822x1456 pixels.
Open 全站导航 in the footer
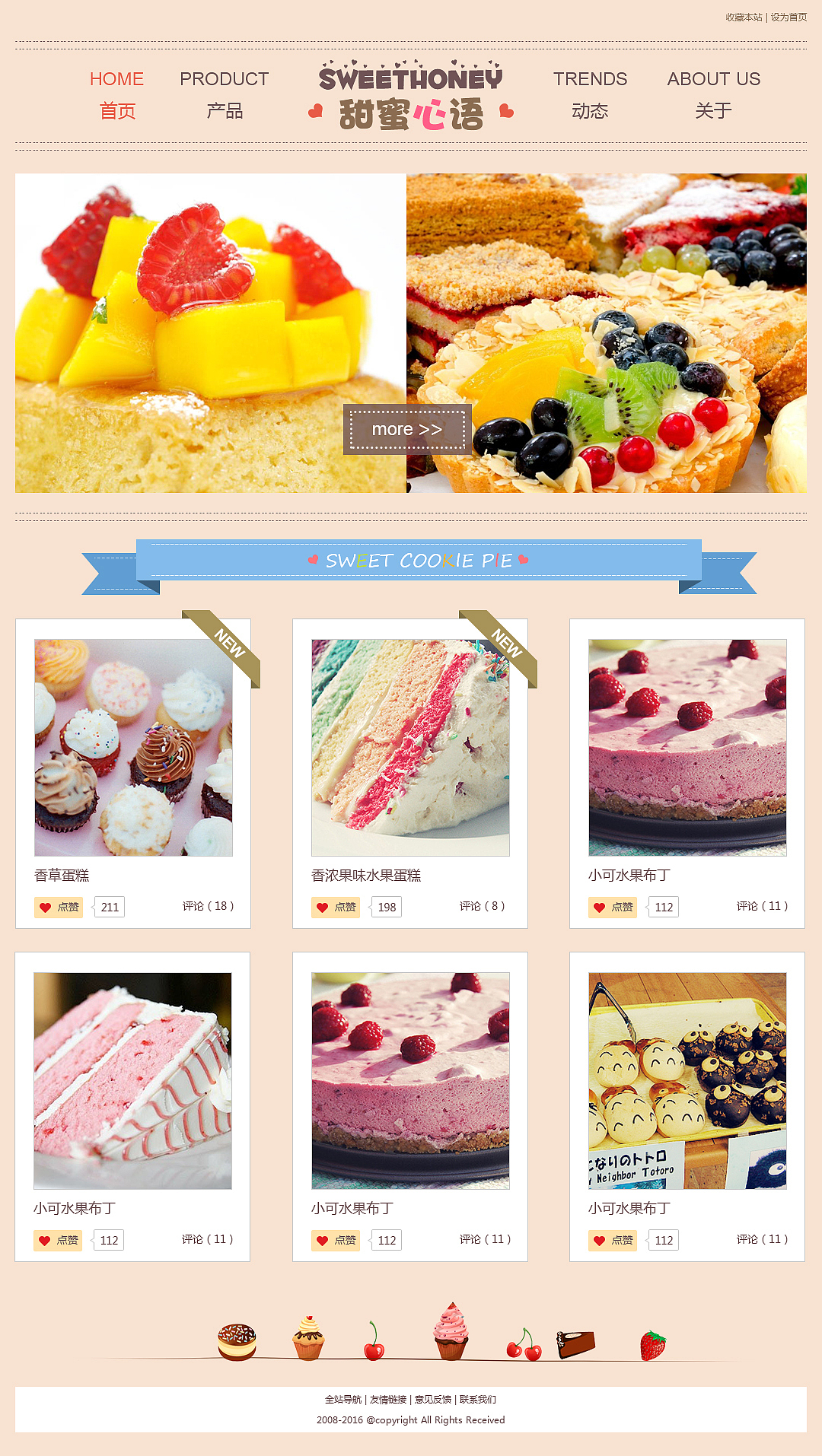point(343,1399)
